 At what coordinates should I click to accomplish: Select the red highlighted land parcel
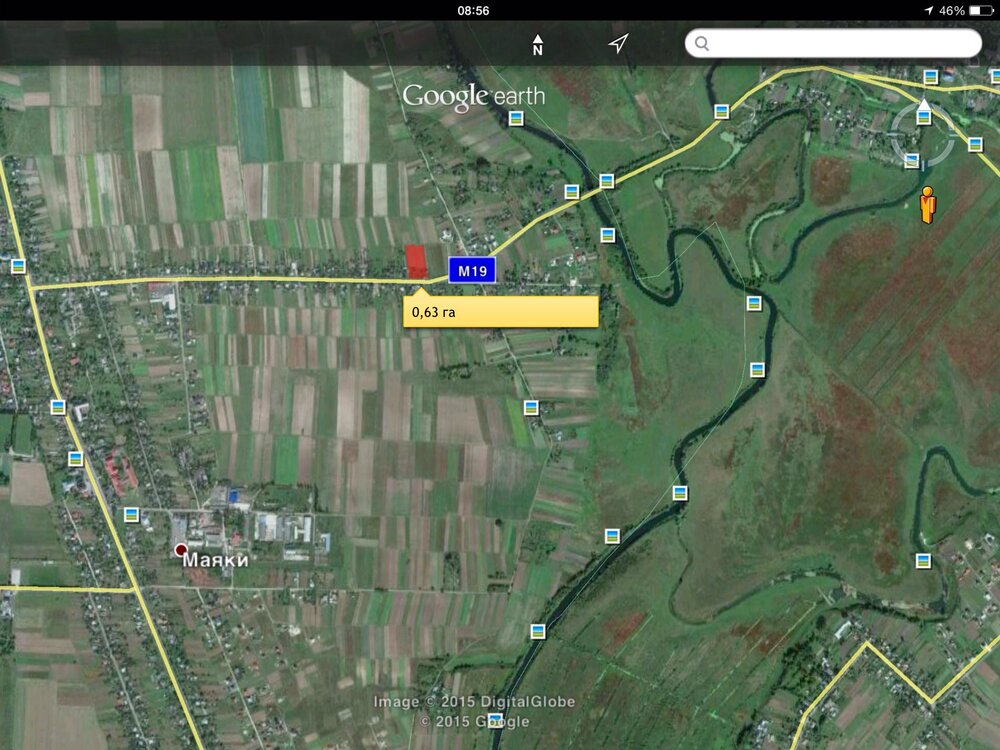[416, 262]
